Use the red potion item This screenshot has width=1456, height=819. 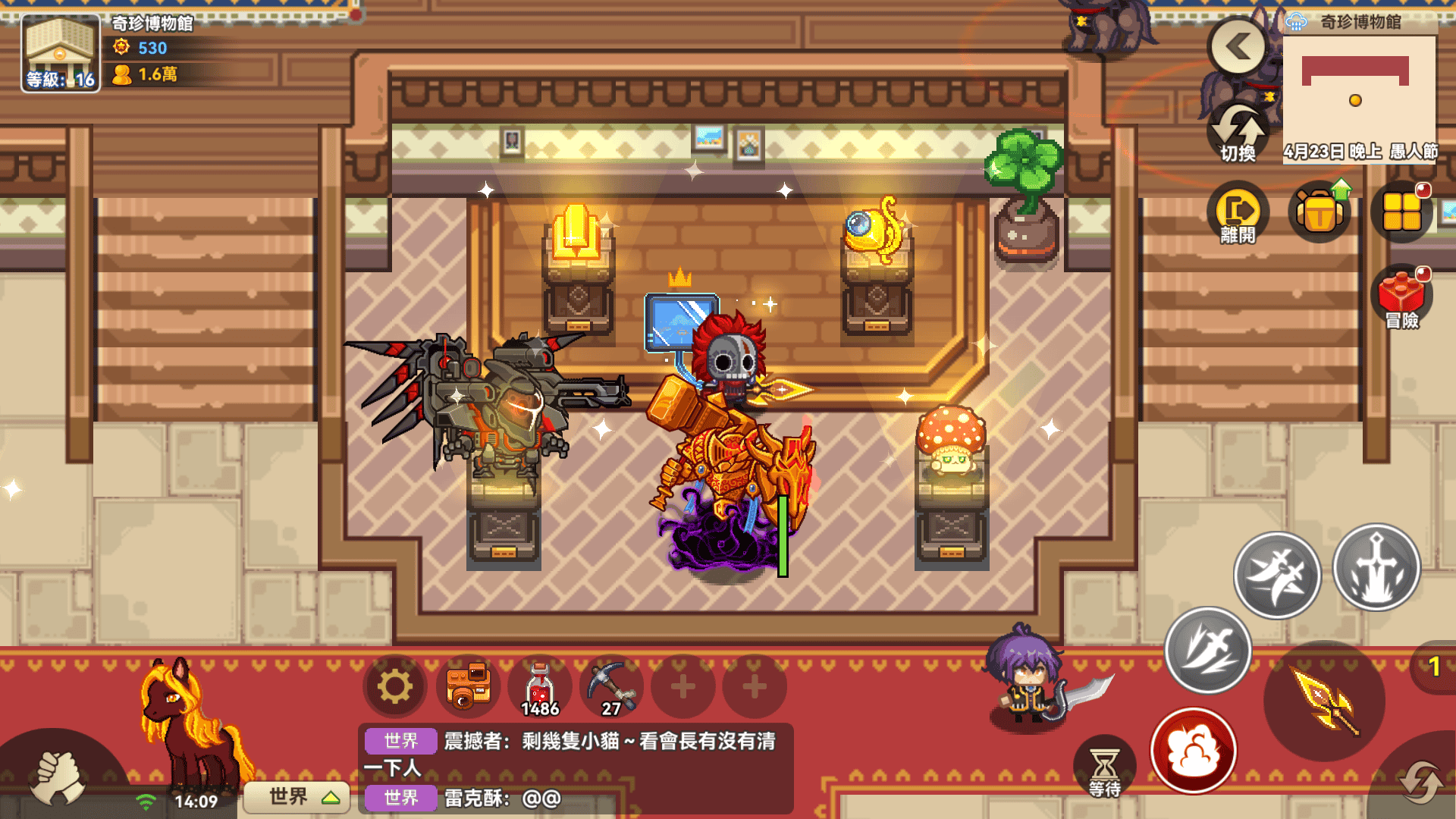tap(539, 687)
